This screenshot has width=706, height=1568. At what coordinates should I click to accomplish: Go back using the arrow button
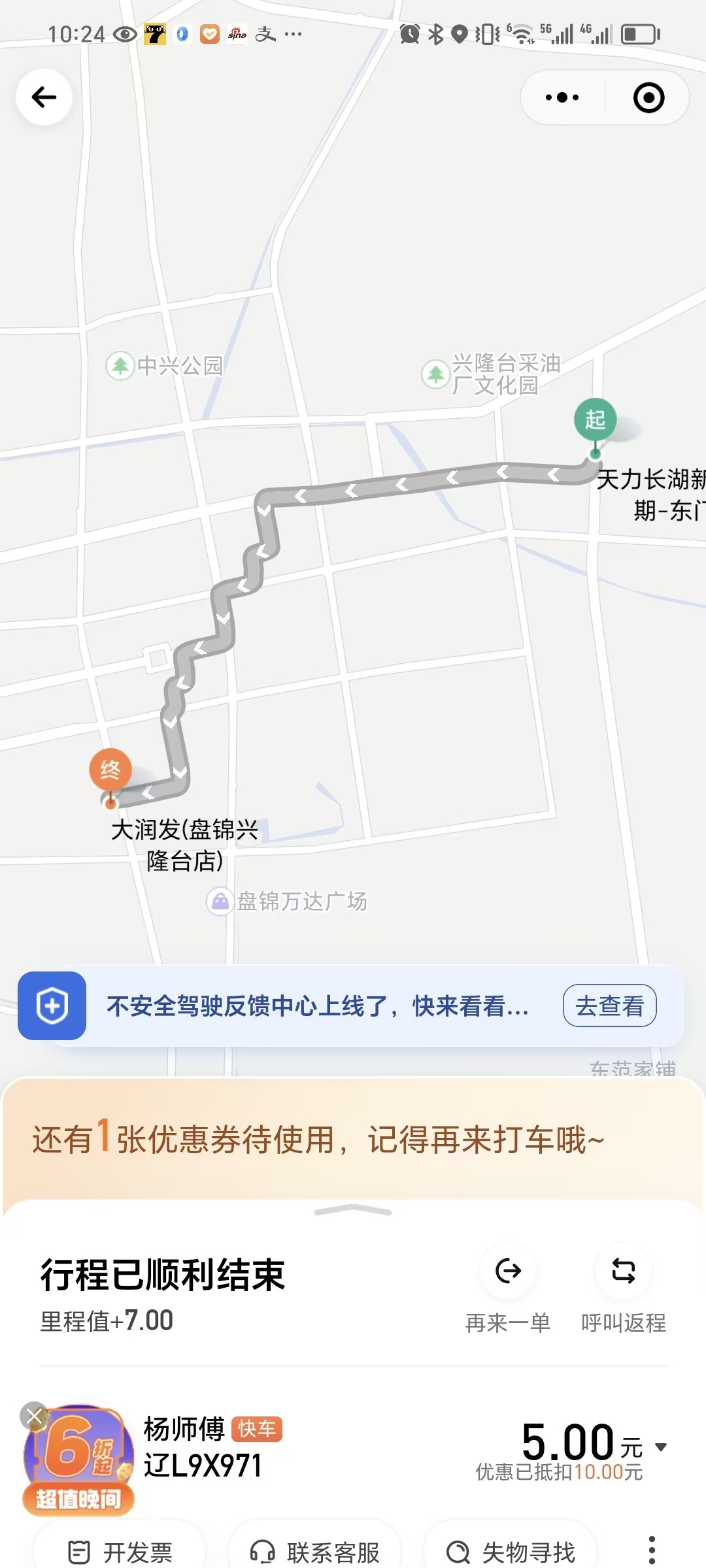pyautogui.click(x=44, y=97)
